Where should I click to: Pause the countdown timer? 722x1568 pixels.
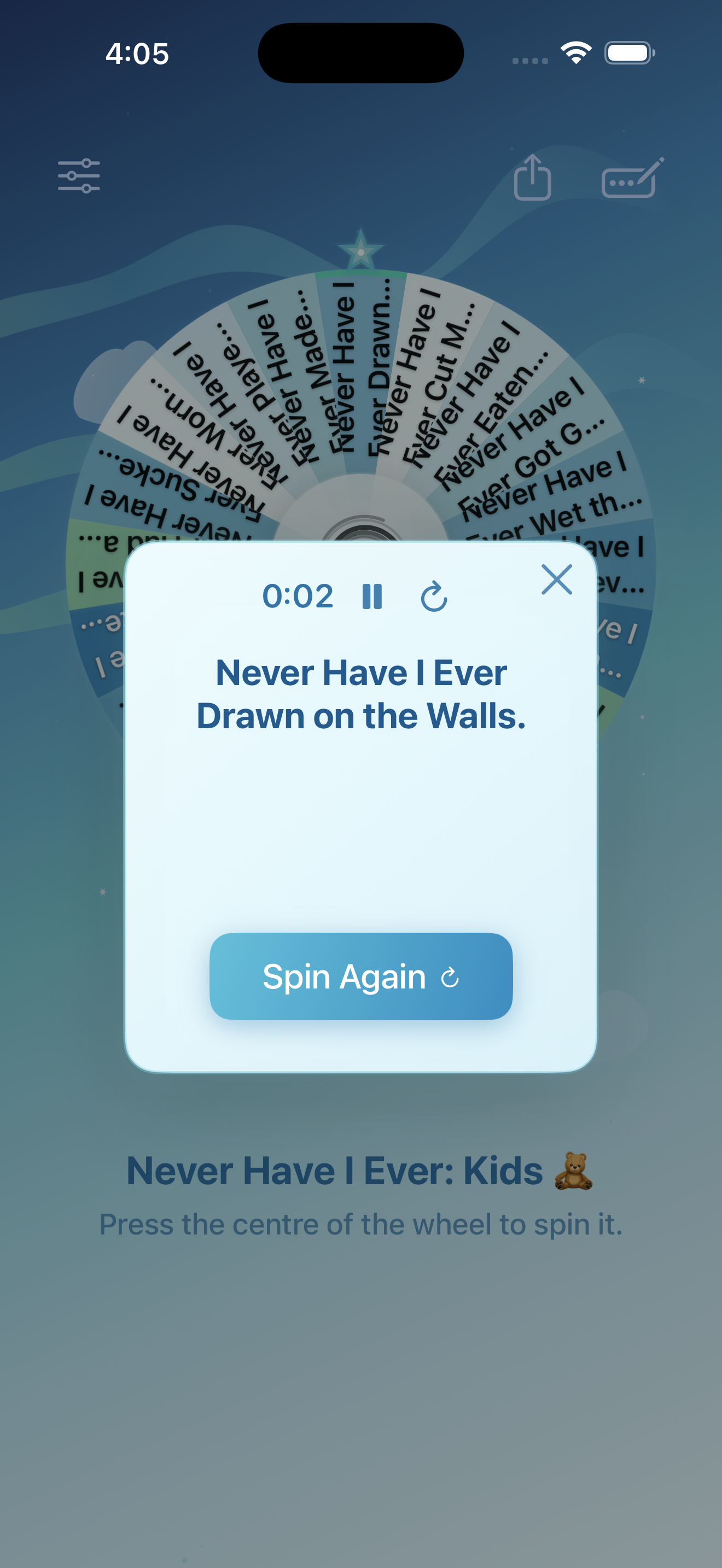(372, 596)
